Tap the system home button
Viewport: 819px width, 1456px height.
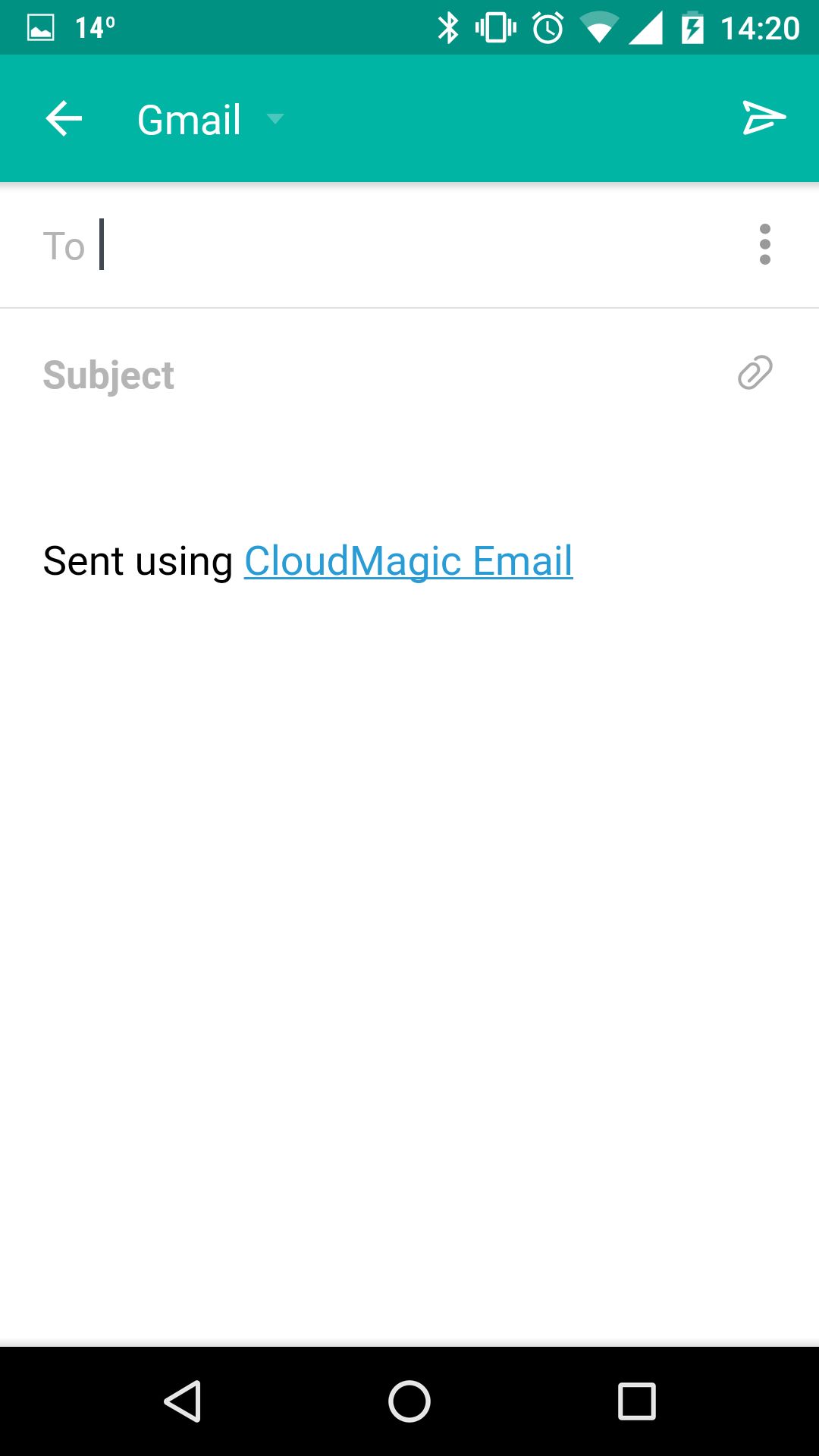point(409,1401)
